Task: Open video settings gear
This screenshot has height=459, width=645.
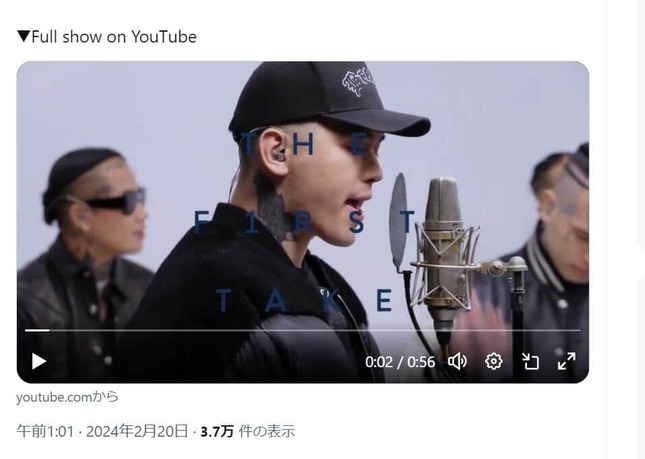Action: pos(493,361)
